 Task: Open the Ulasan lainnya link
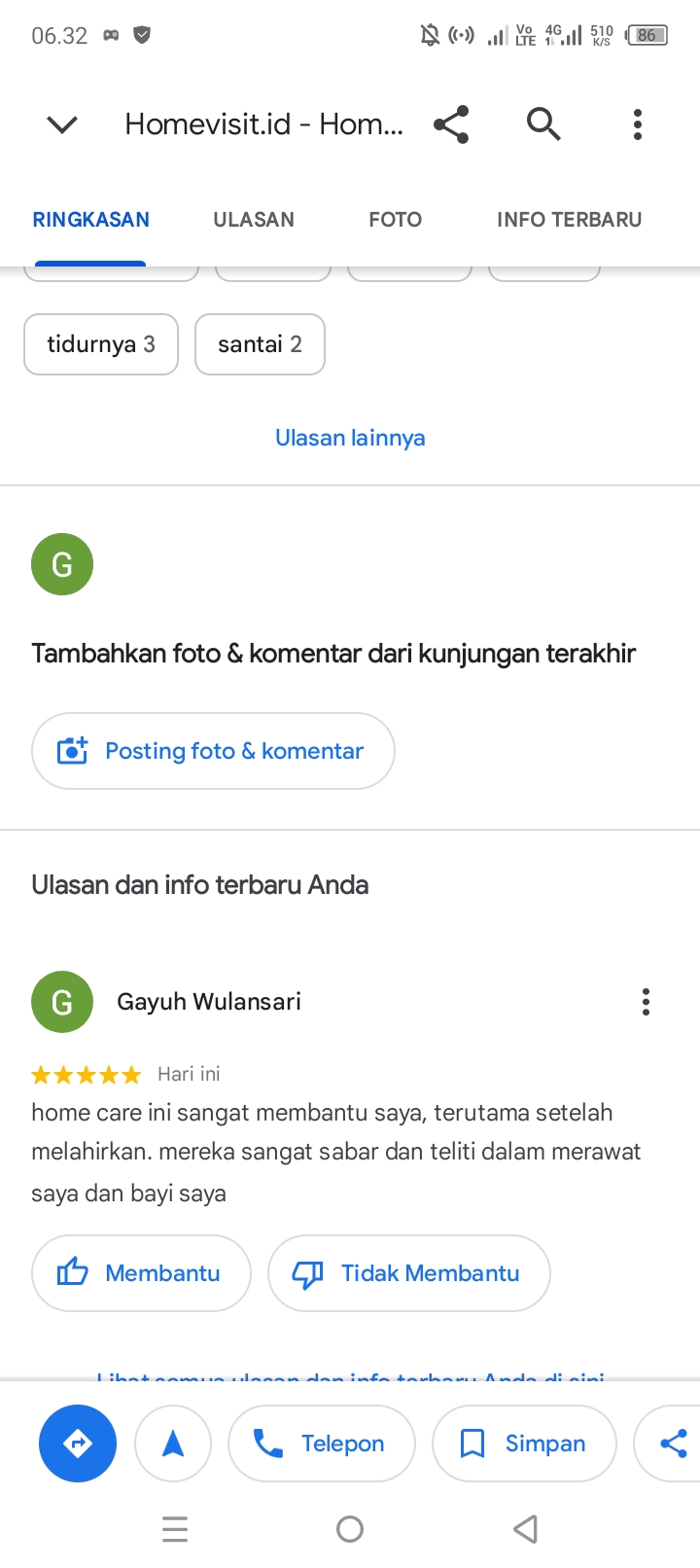click(x=350, y=438)
